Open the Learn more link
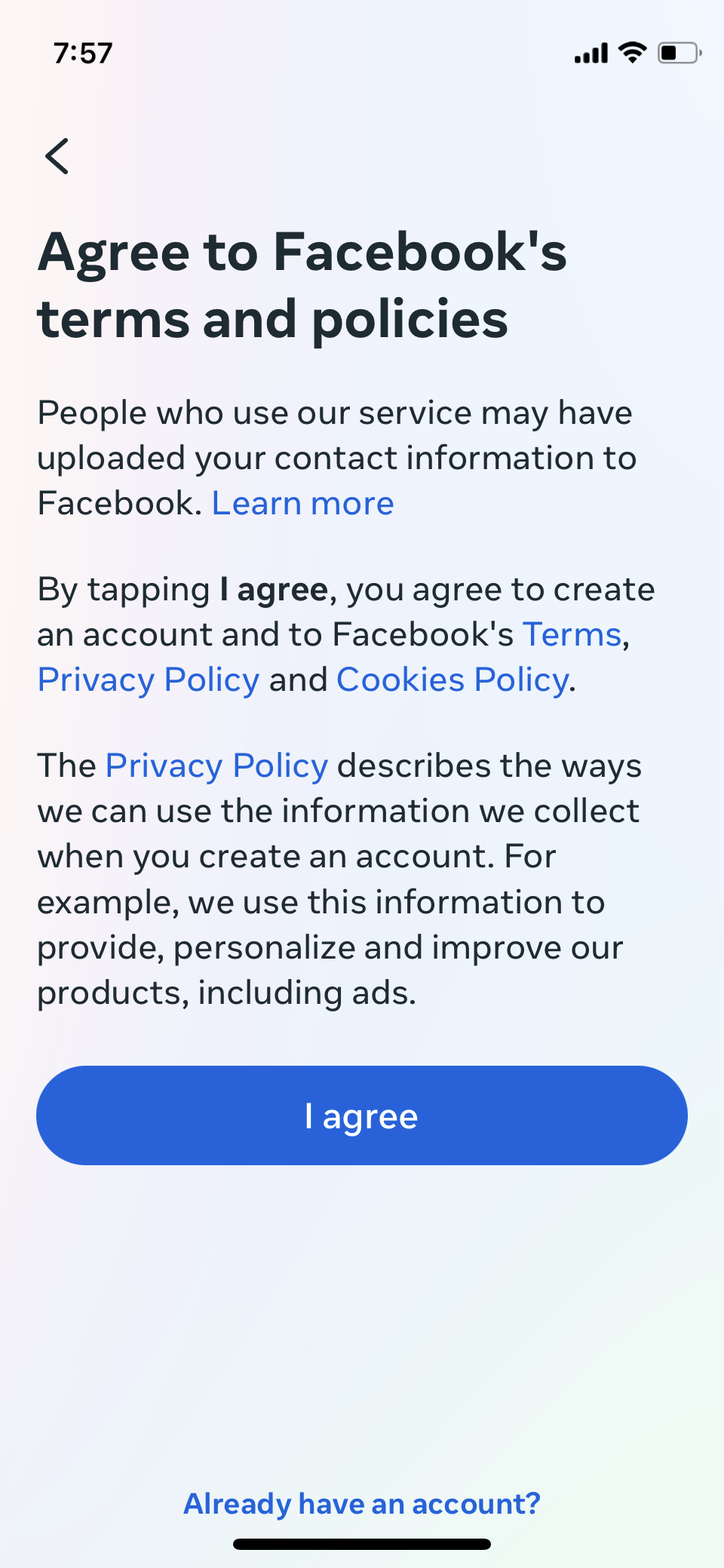The width and height of the screenshot is (724, 1568). click(302, 503)
